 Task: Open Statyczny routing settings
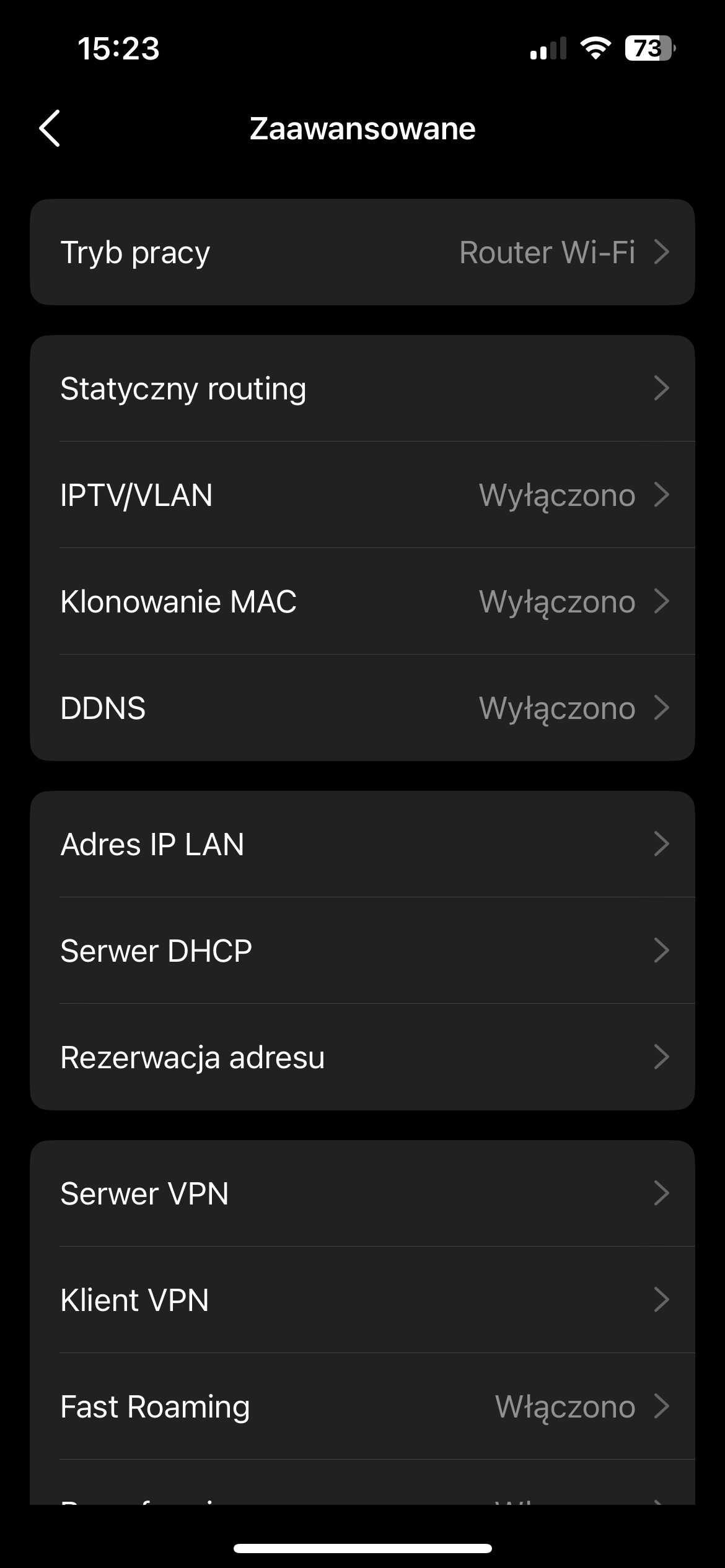[362, 388]
